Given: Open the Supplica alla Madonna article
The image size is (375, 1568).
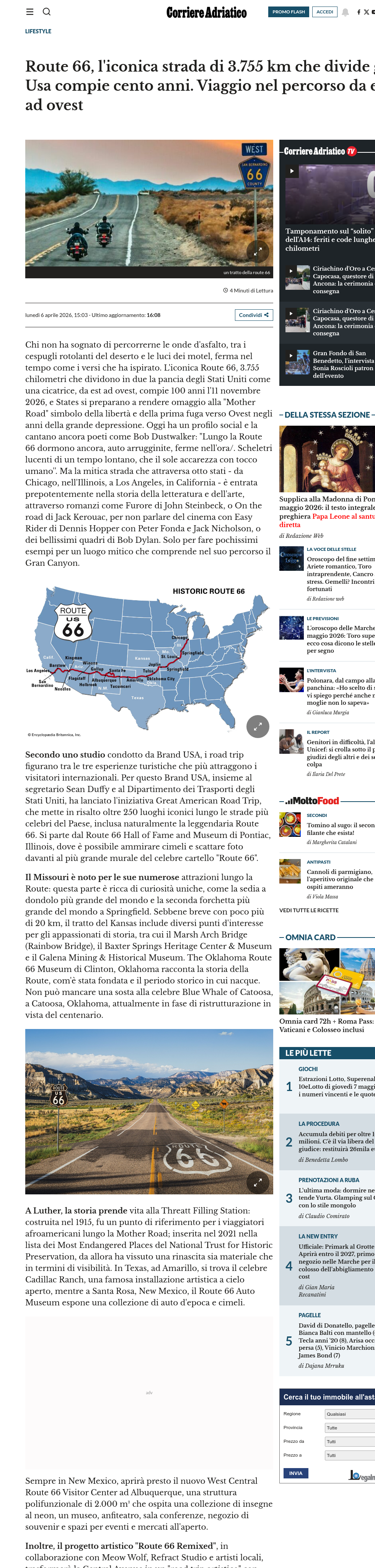Looking at the screenshot, I should [x=327, y=511].
